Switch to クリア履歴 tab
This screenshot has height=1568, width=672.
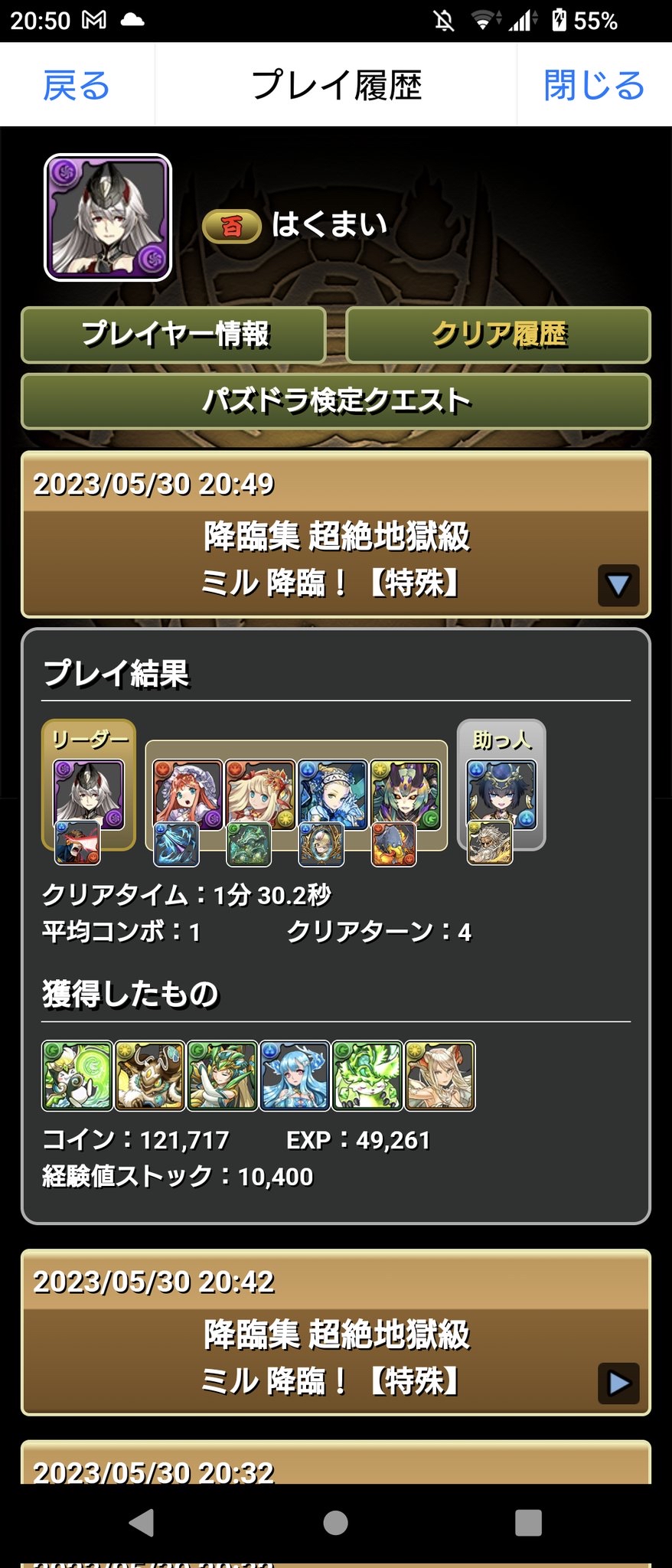tap(498, 335)
